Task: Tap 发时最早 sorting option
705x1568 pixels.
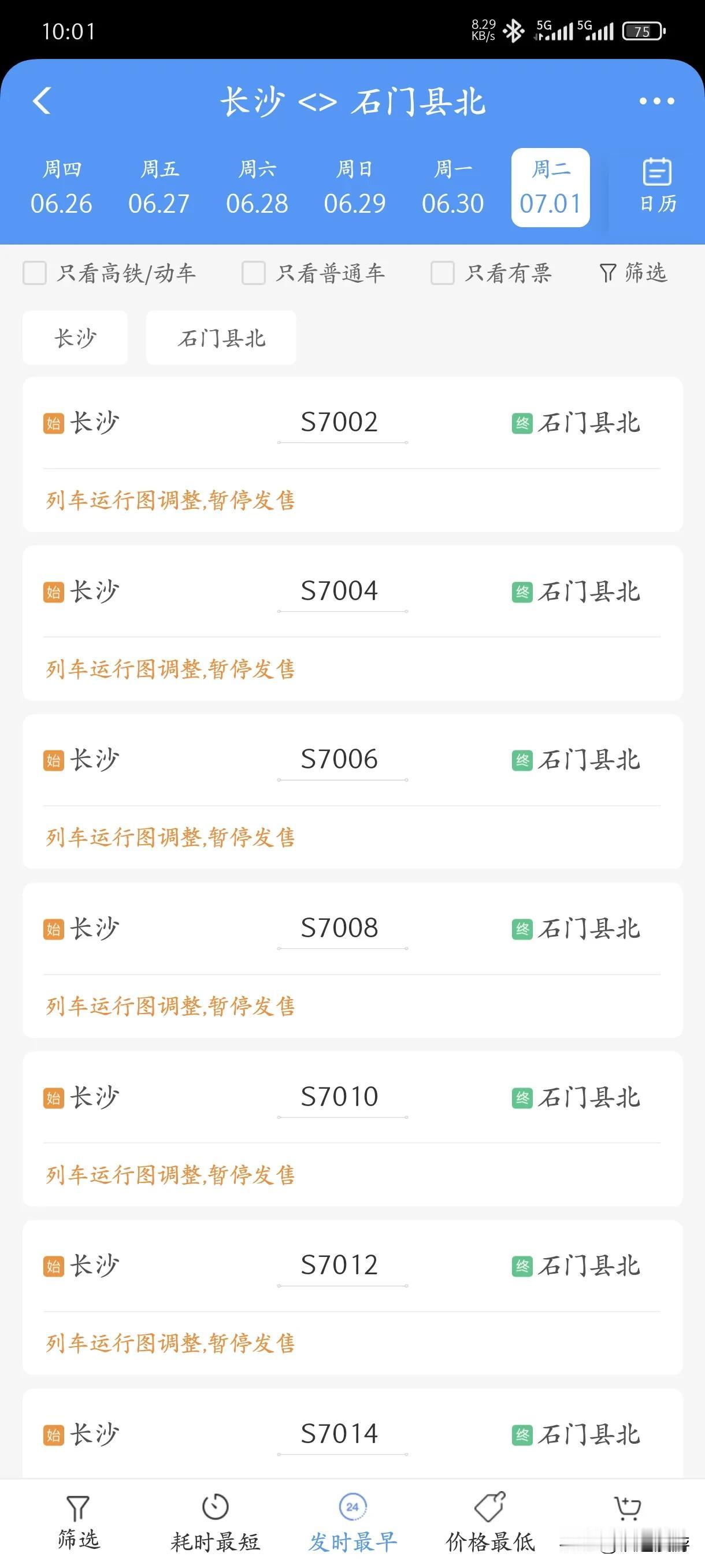Action: (352, 1523)
